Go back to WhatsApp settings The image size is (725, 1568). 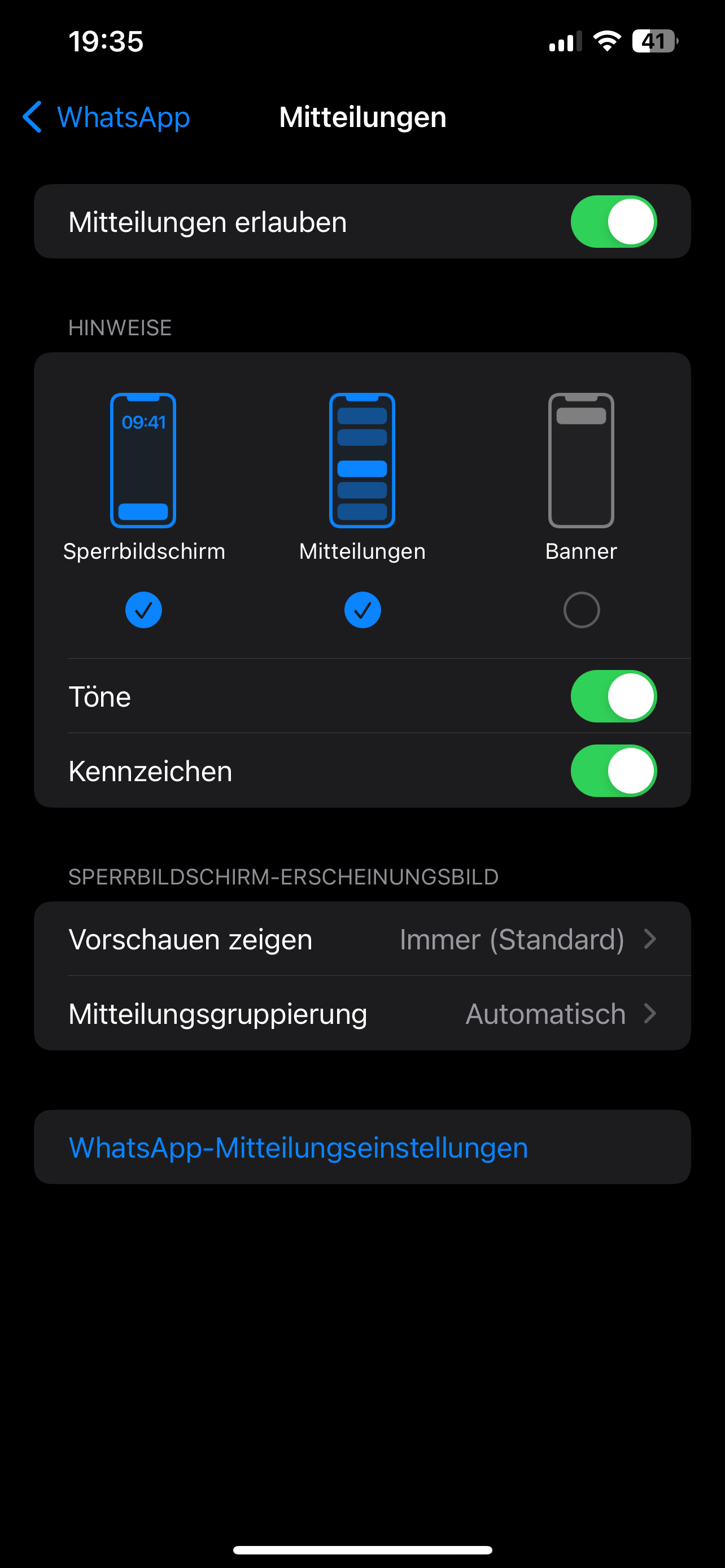coord(107,117)
